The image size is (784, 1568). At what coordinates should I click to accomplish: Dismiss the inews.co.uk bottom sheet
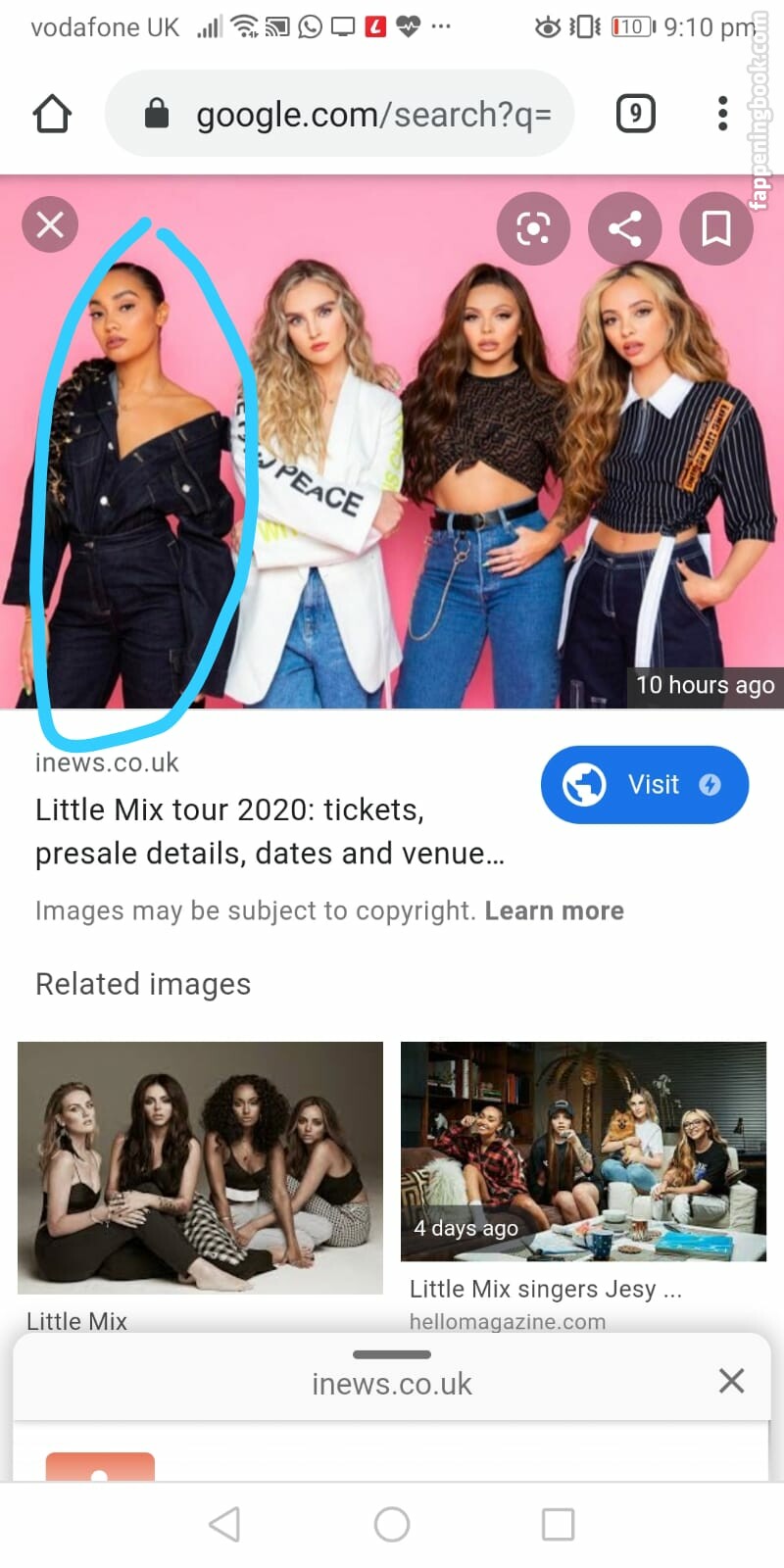coord(731,1381)
